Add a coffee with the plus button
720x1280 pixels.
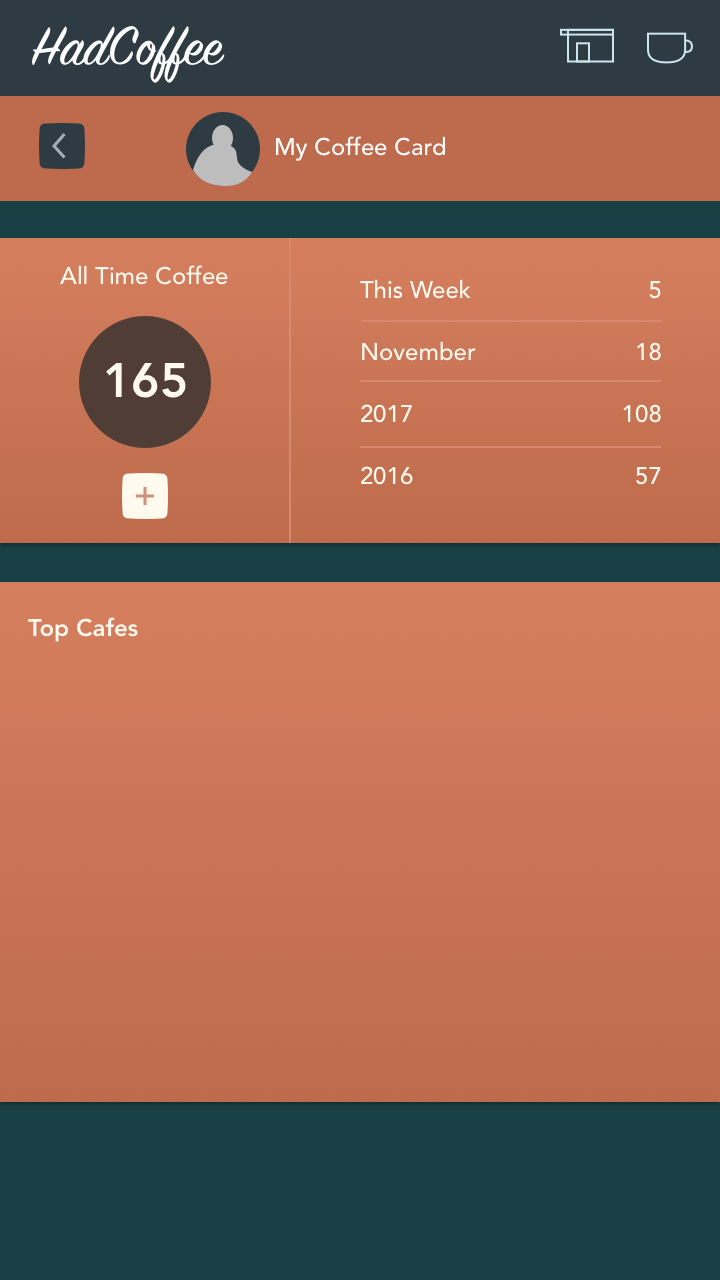coord(145,496)
